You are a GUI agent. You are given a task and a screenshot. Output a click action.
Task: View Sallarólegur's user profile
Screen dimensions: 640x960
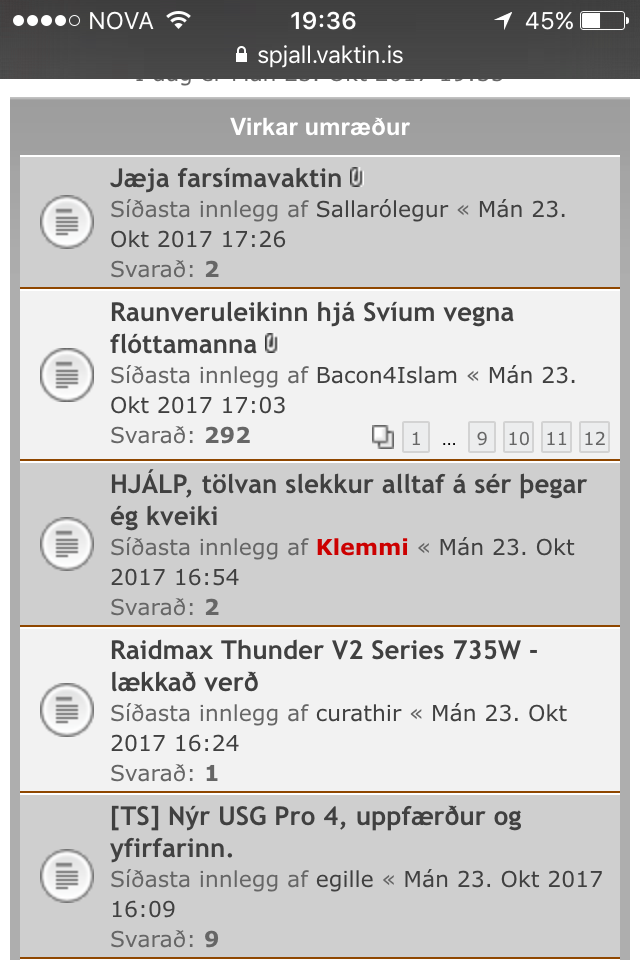pyautogui.click(x=382, y=210)
